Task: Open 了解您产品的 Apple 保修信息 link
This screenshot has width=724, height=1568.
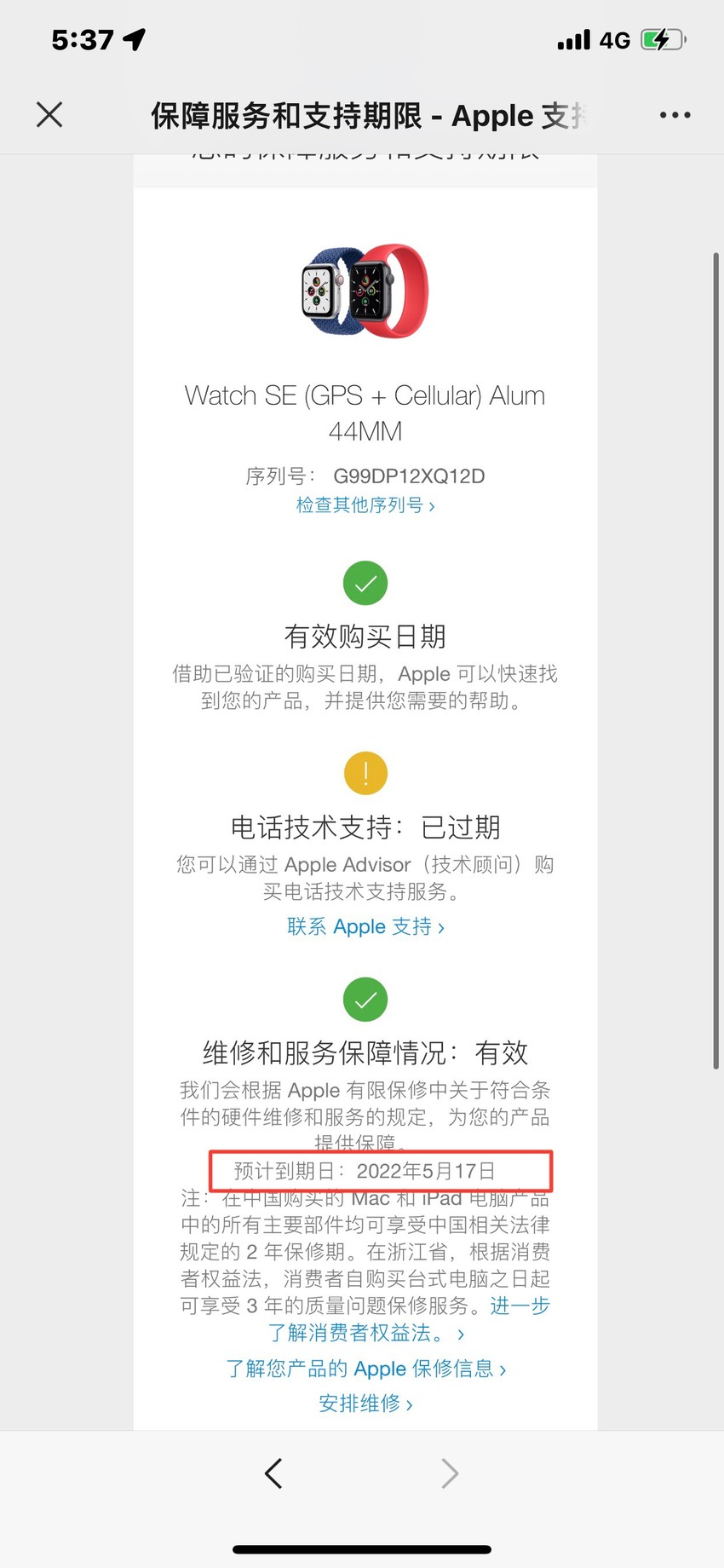Action: (x=365, y=1369)
